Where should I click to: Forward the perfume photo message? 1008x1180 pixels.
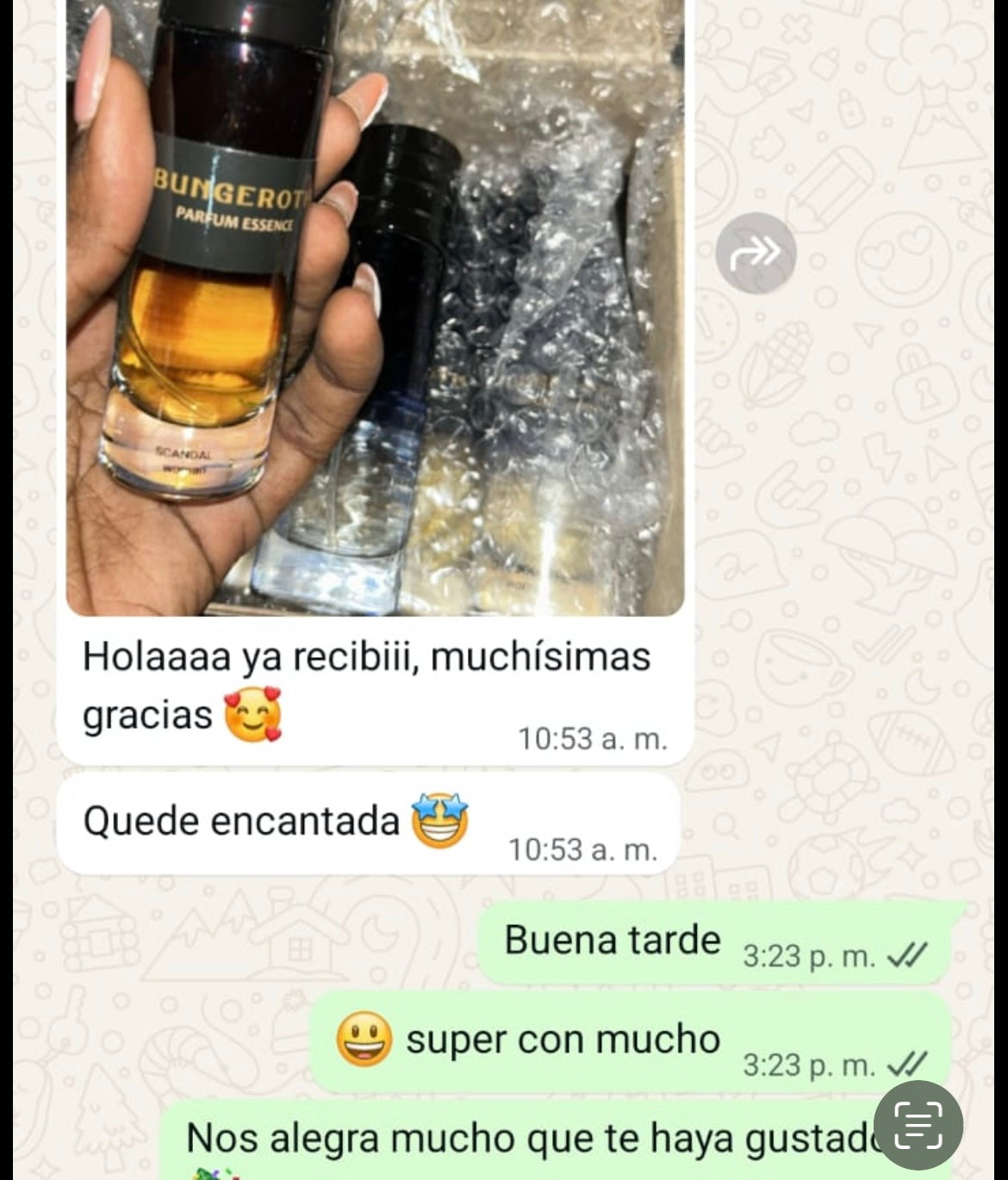click(x=756, y=252)
